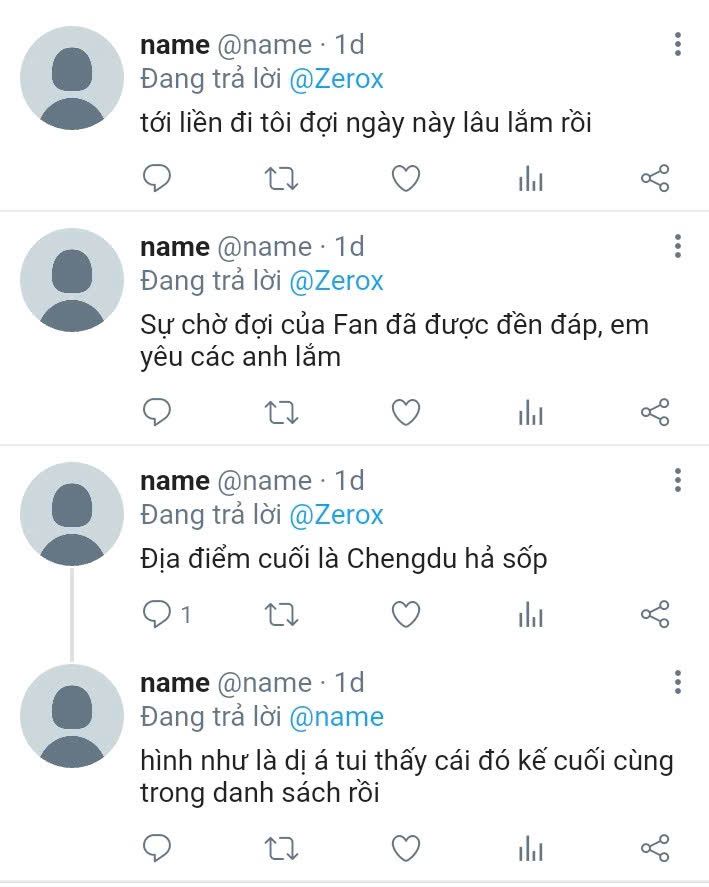
Task: View analytics of "Sự chờ đợi của Fan" tweet
Action: point(531,412)
